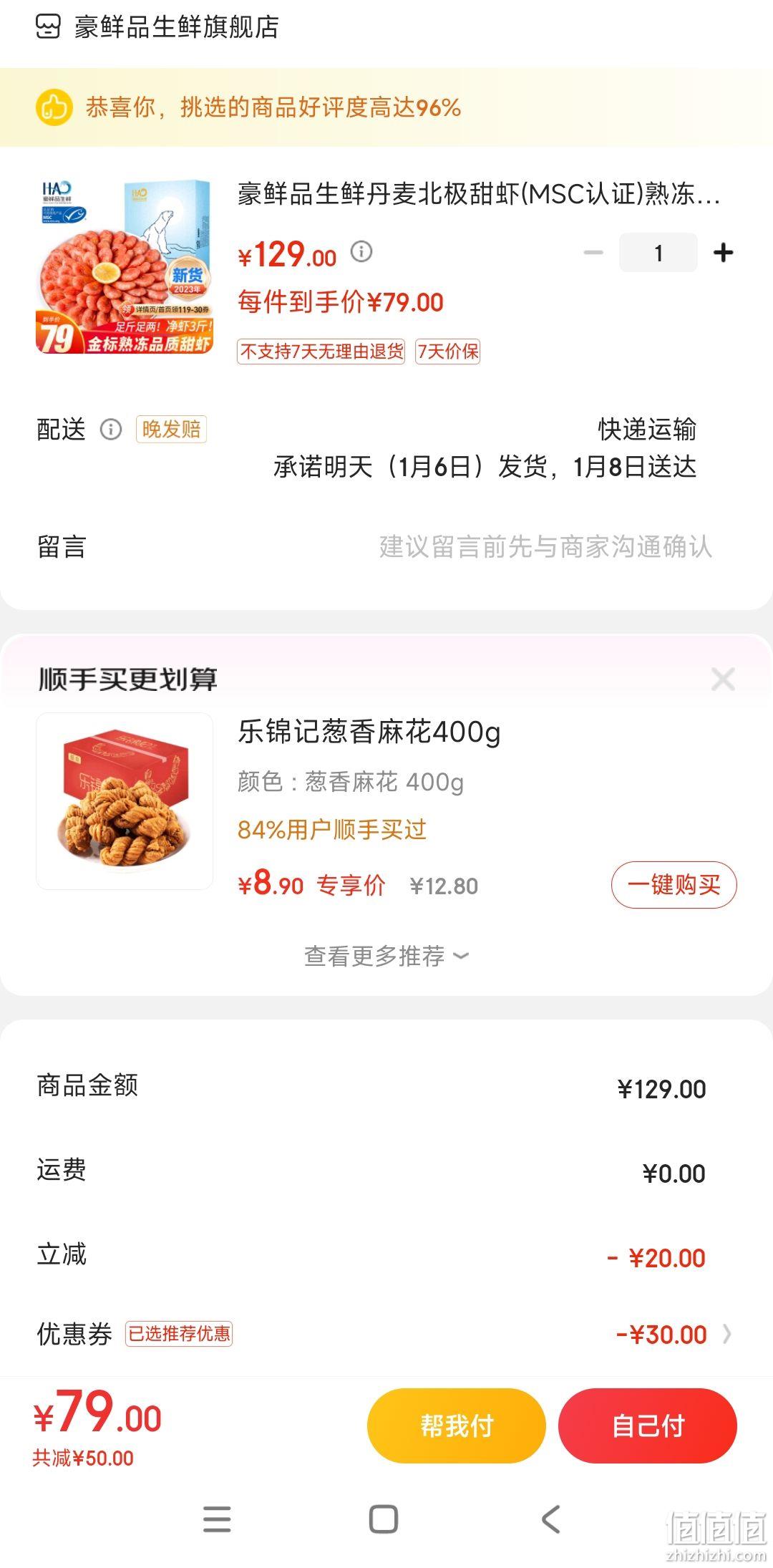The width and height of the screenshot is (773, 1568).
Task: Open the 乐锦记葱香麻花 product image
Action: [125, 801]
